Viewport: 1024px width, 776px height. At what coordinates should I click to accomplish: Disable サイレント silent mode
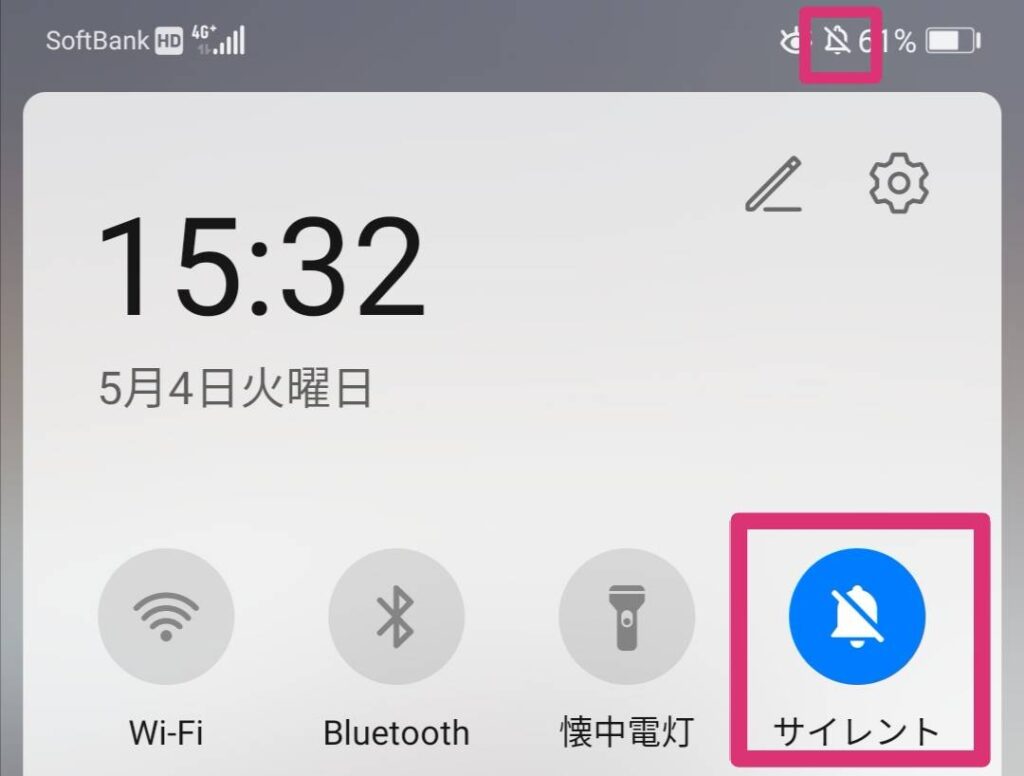(857, 615)
